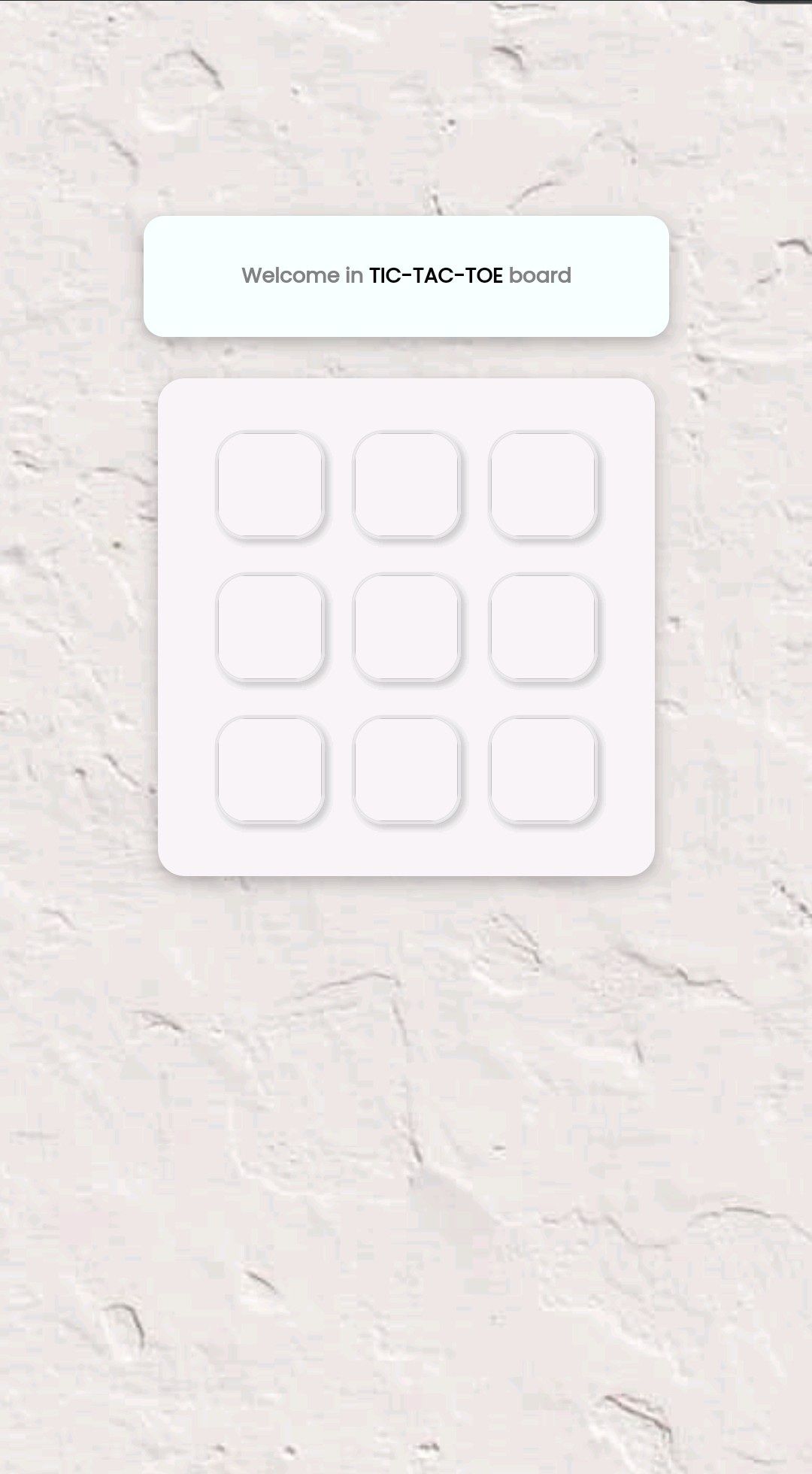Mark the top-middle cell of the board
The image size is (812, 1474).
(x=406, y=484)
